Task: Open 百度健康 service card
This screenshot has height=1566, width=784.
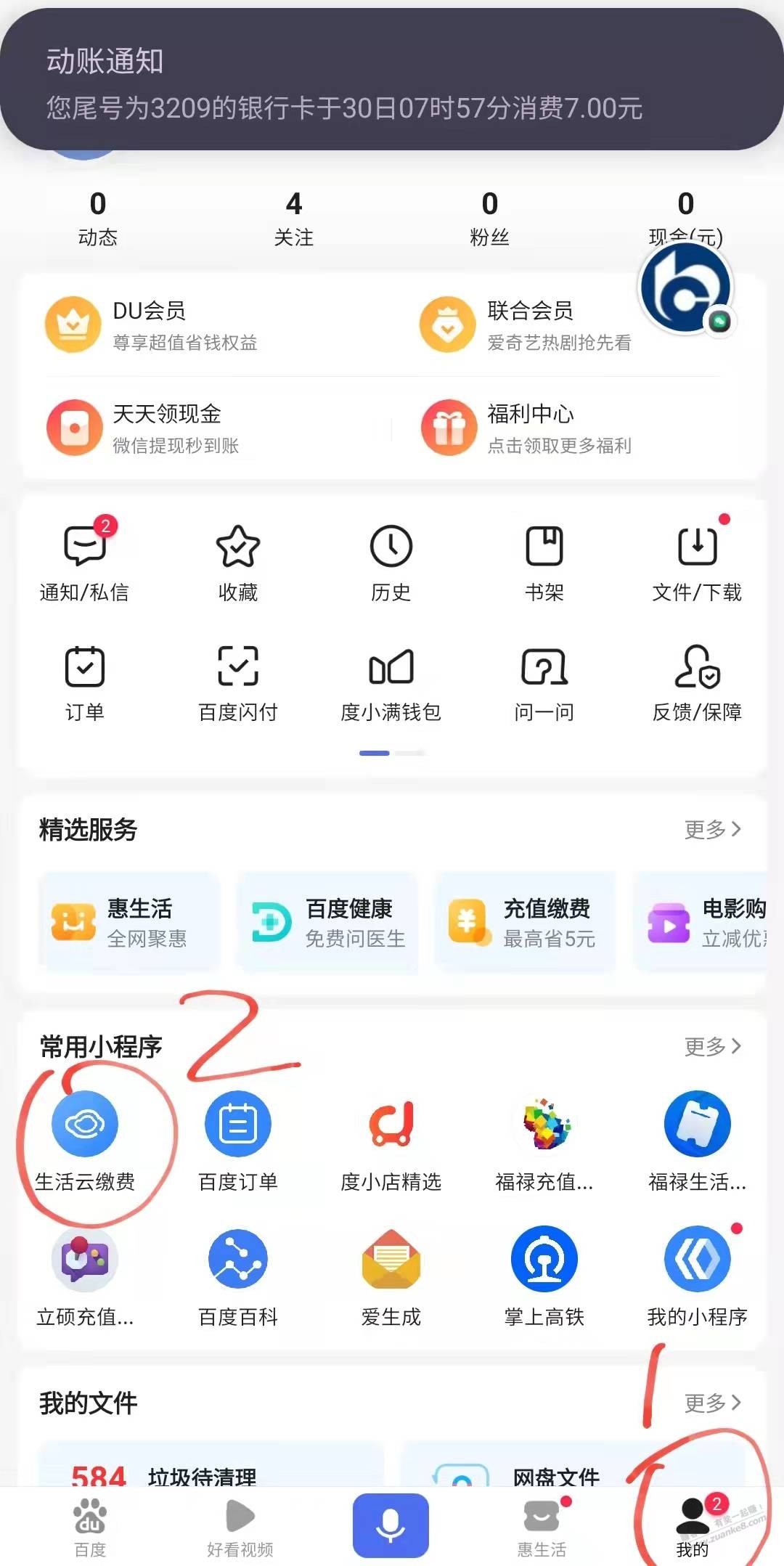Action: 328,922
